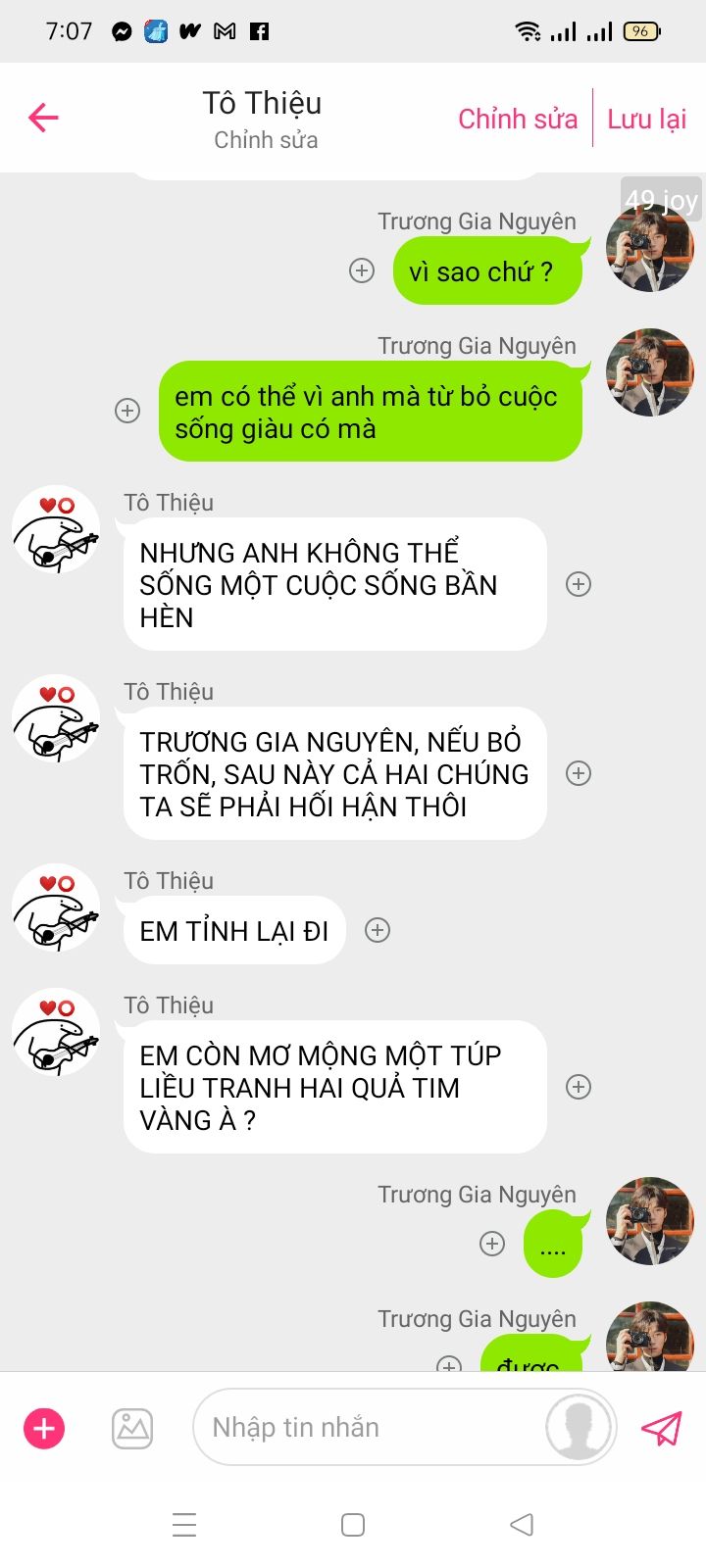Viewport: 706px width, 1568px height.
Task: Open the pink plus add menu
Action: (x=44, y=1428)
